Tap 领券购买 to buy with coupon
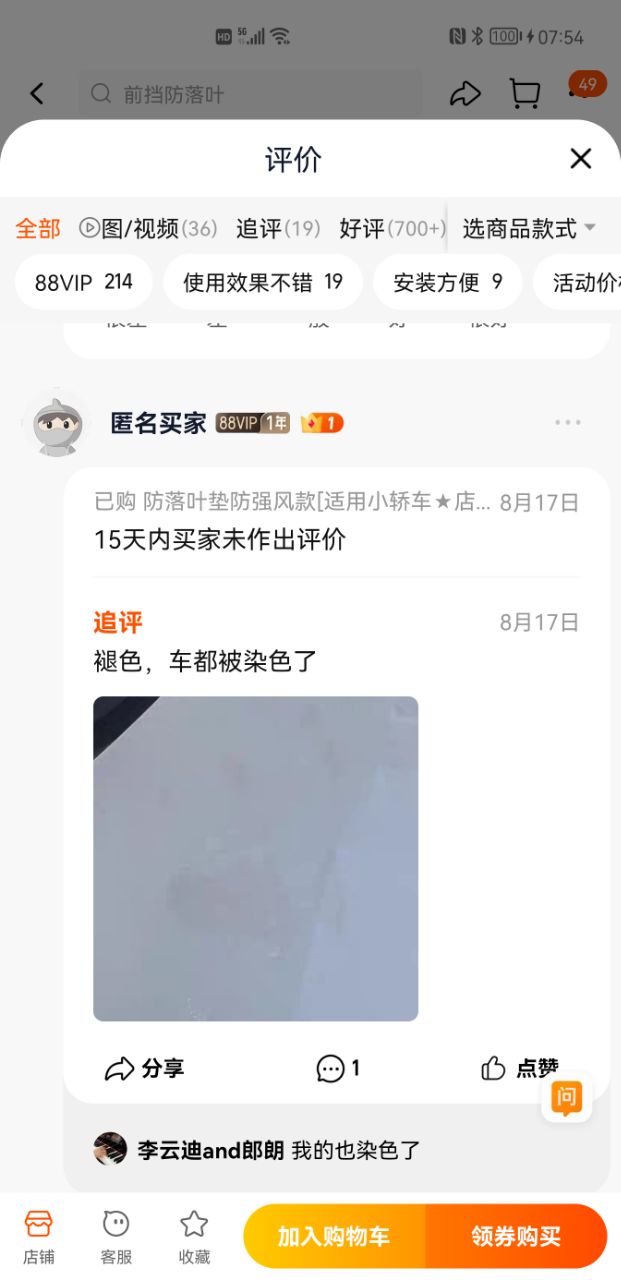 coord(516,1236)
